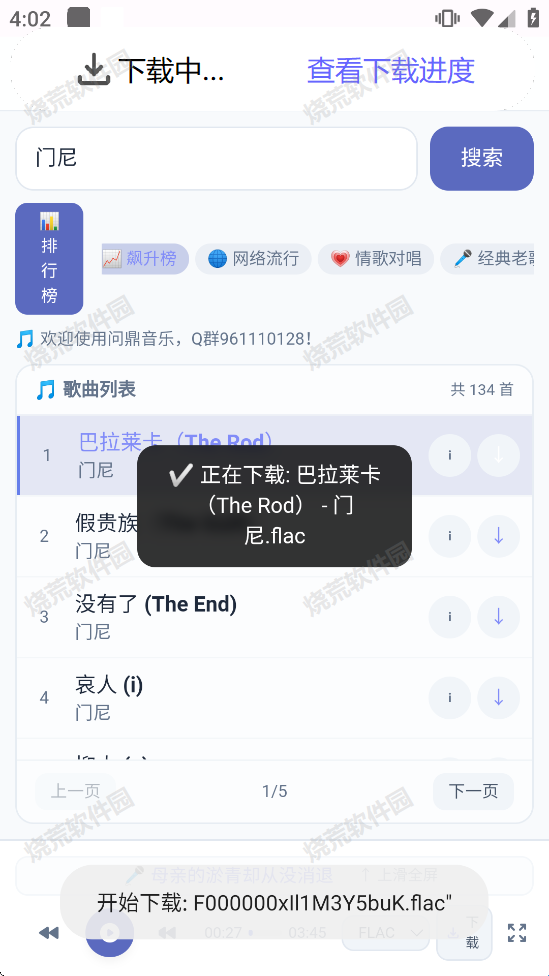Play song 没有了 (The End)
Screen dimensions: 549x976
coord(156,604)
